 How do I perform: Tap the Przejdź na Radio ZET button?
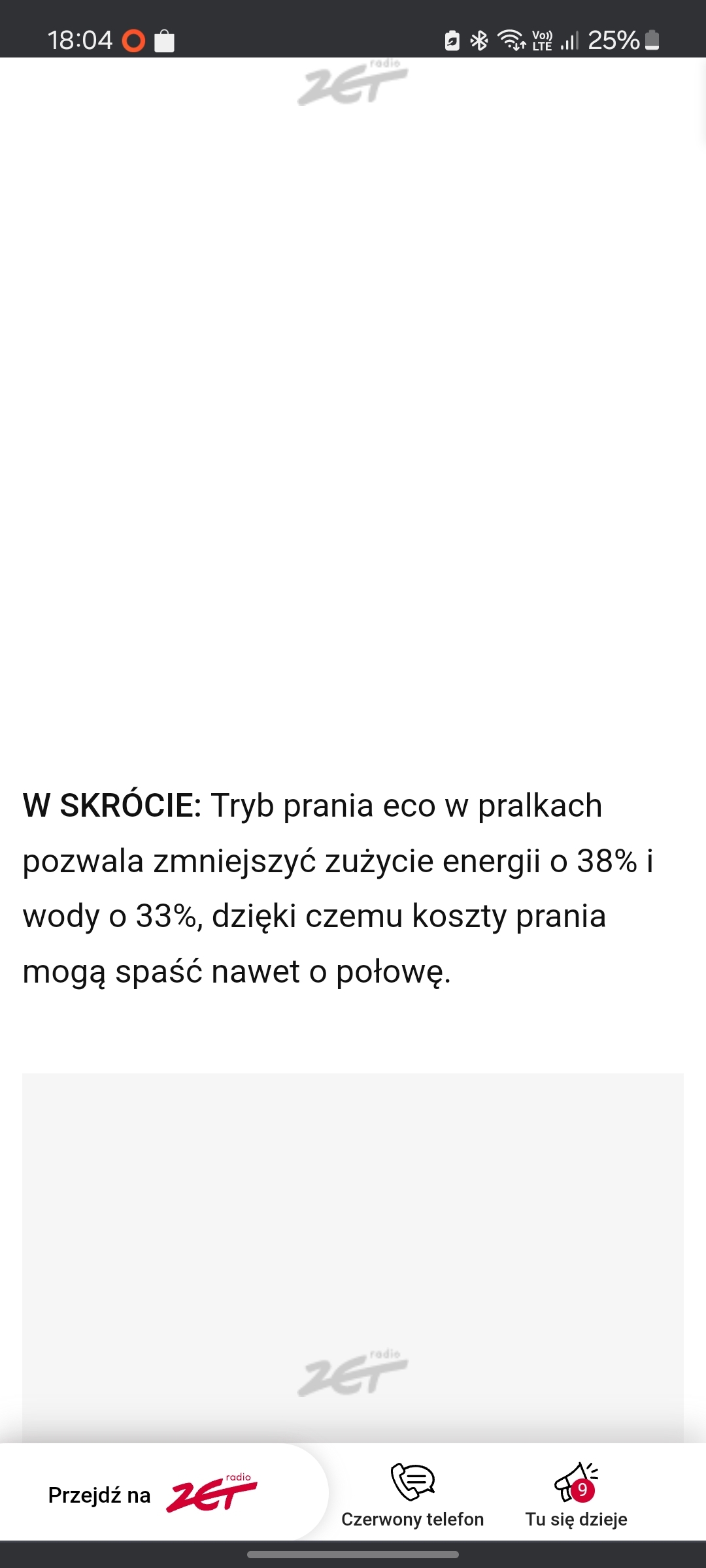pyautogui.click(x=154, y=1495)
